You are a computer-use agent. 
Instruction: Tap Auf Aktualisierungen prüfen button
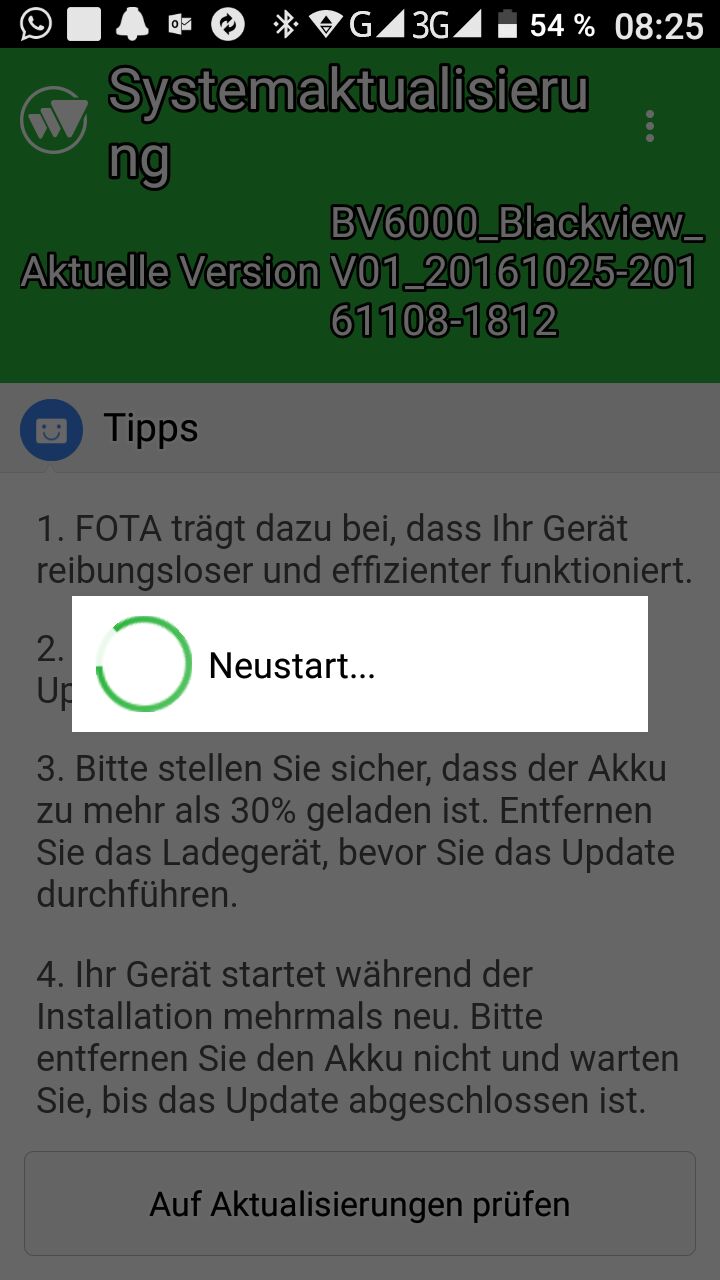pyautogui.click(x=360, y=1203)
